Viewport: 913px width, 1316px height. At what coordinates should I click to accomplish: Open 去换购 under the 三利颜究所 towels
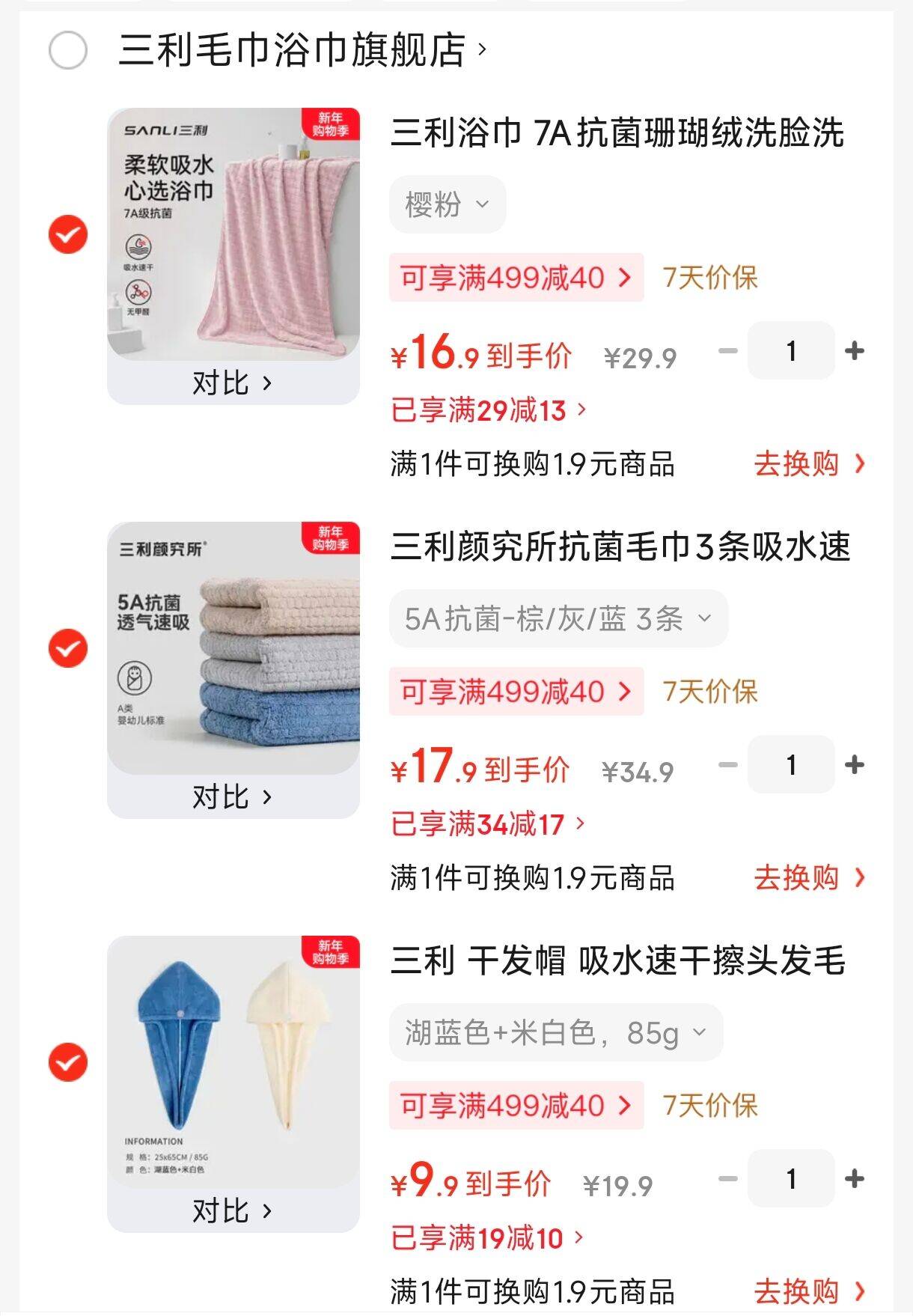coord(808,877)
